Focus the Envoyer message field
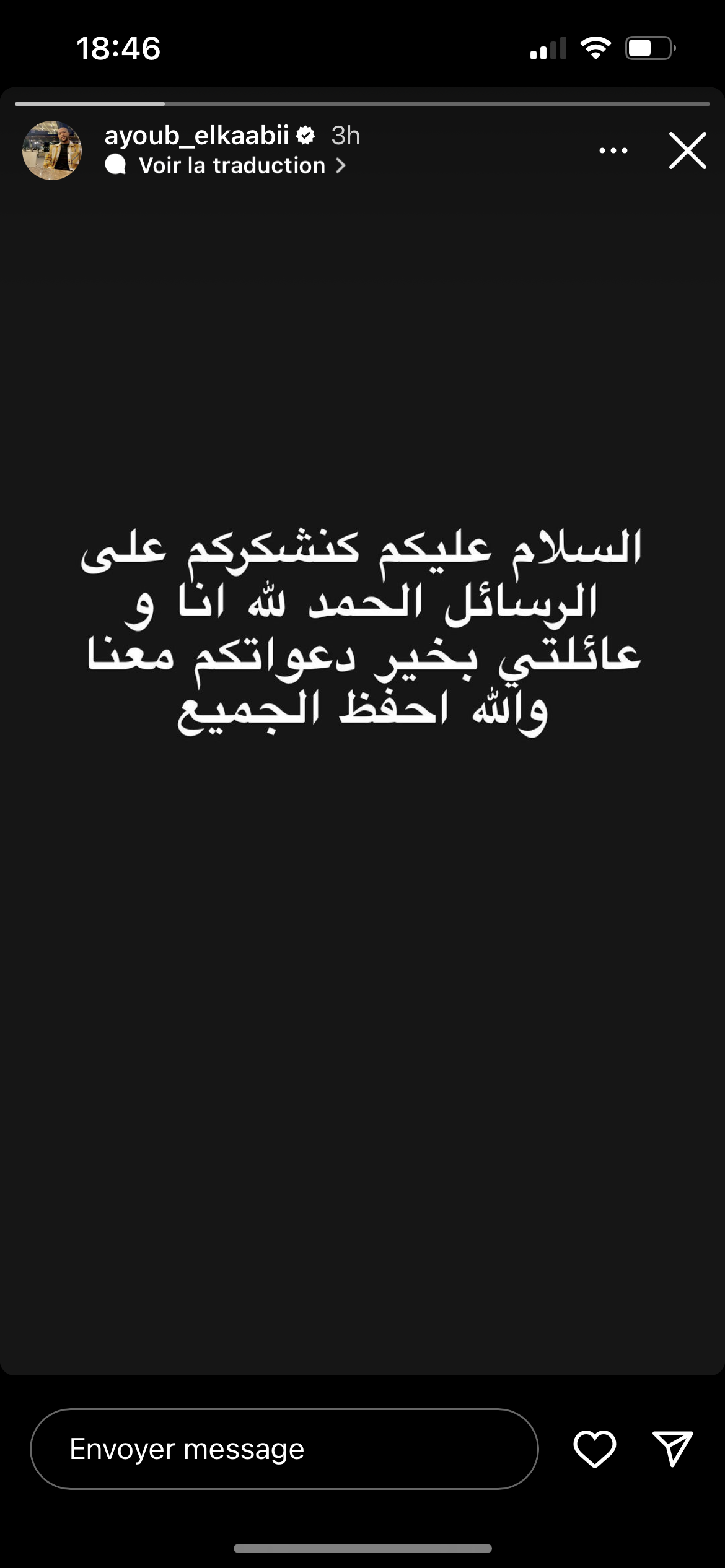 pyautogui.click(x=284, y=1449)
